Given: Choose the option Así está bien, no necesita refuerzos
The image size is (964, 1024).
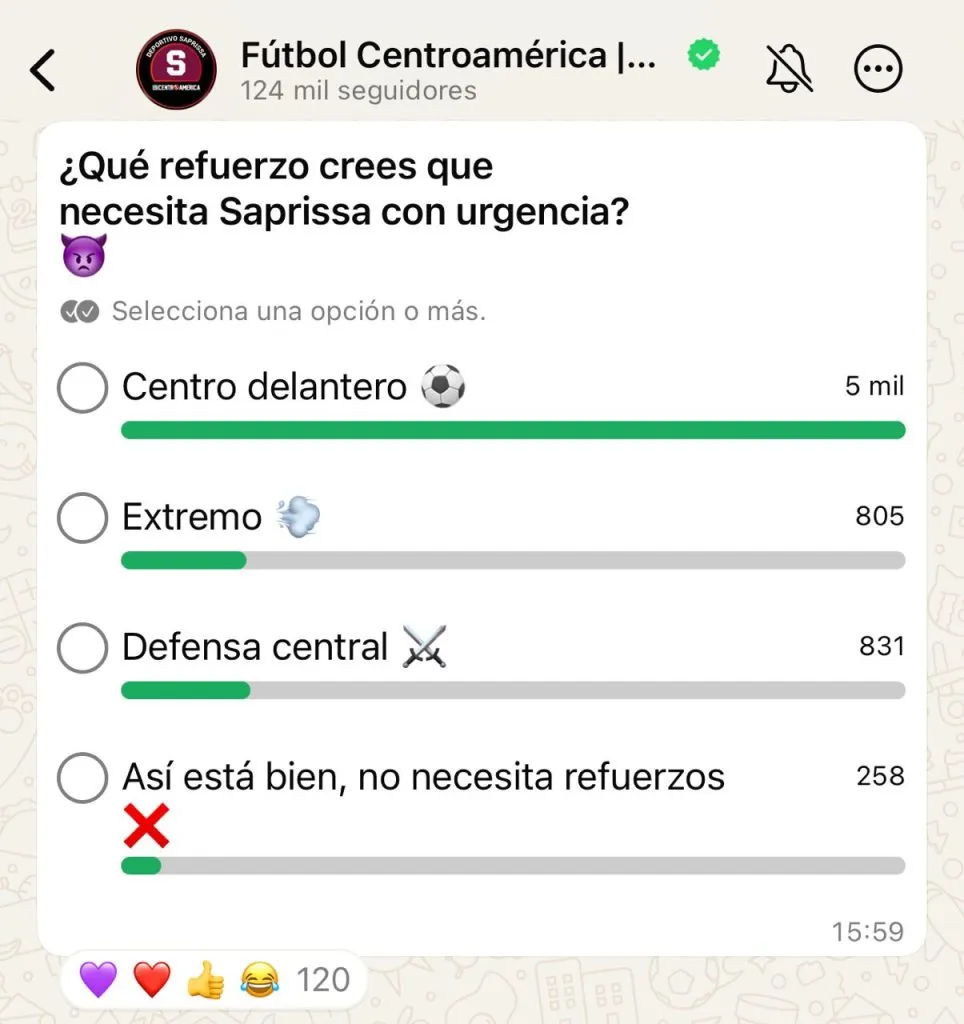Looking at the screenshot, I should (82, 778).
